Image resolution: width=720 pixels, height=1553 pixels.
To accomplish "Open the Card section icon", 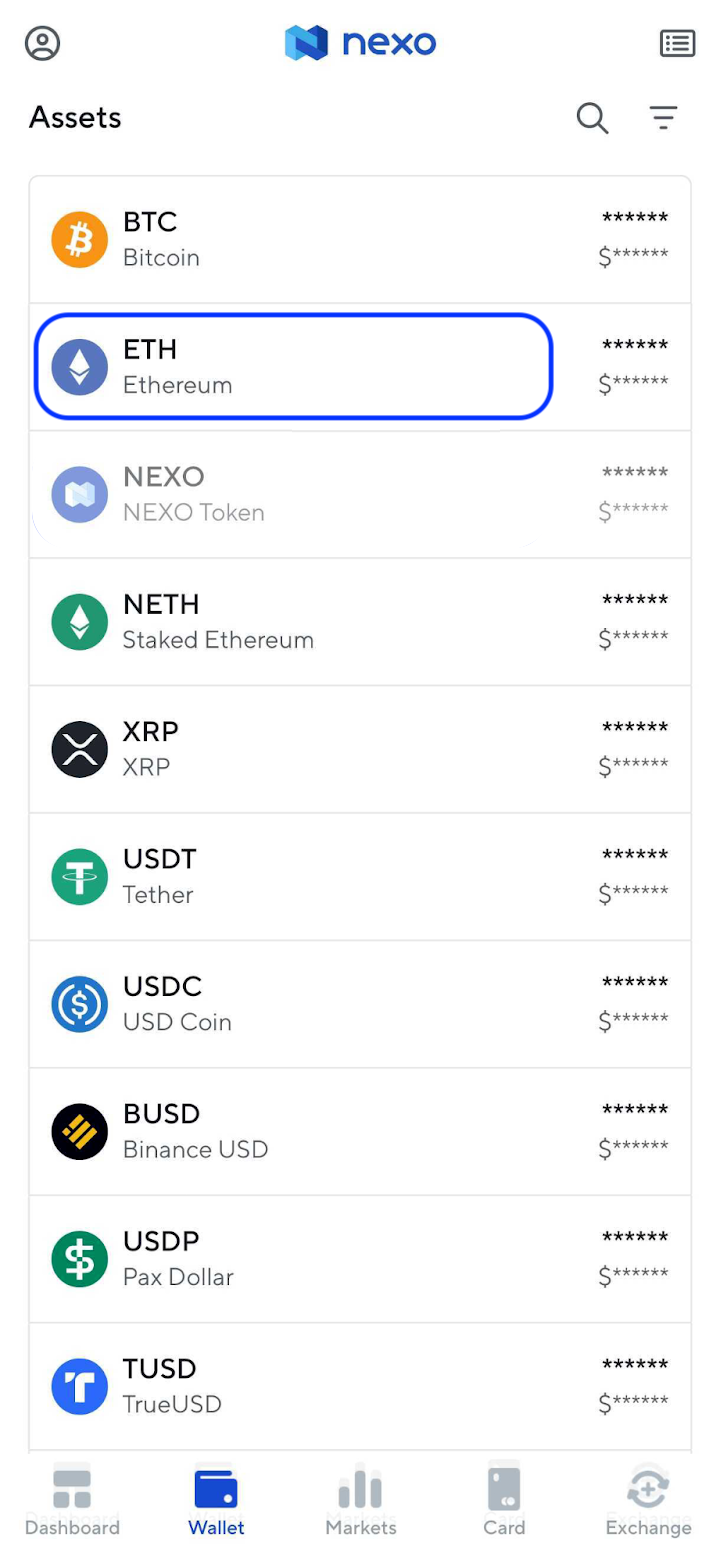I will (504, 1497).
